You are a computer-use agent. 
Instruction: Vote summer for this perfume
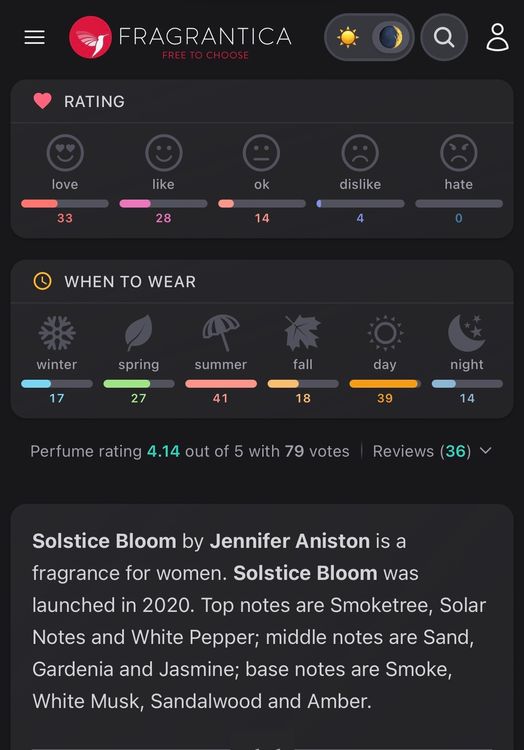pos(221,332)
